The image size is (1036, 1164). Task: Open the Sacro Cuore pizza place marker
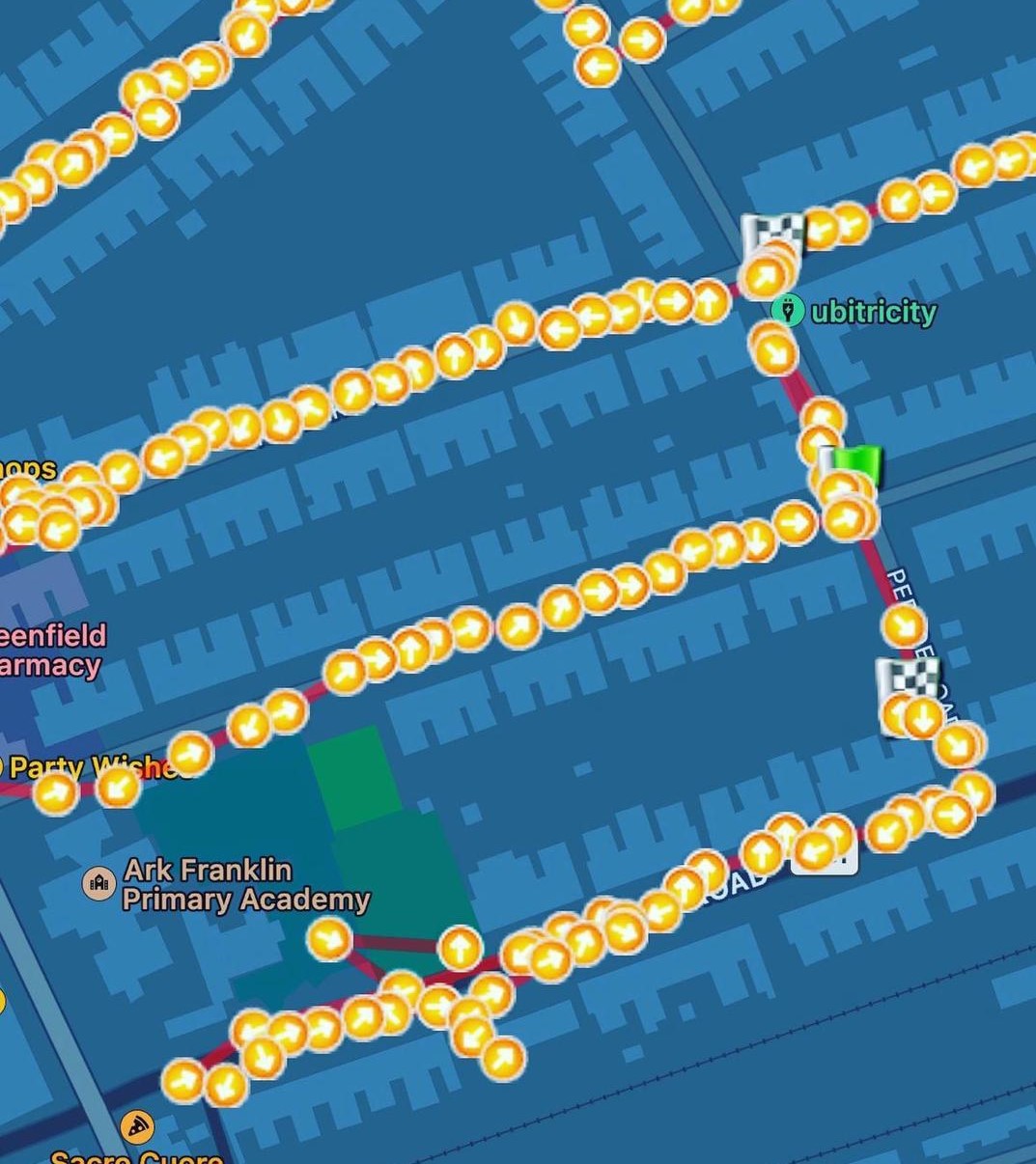coord(137,1127)
